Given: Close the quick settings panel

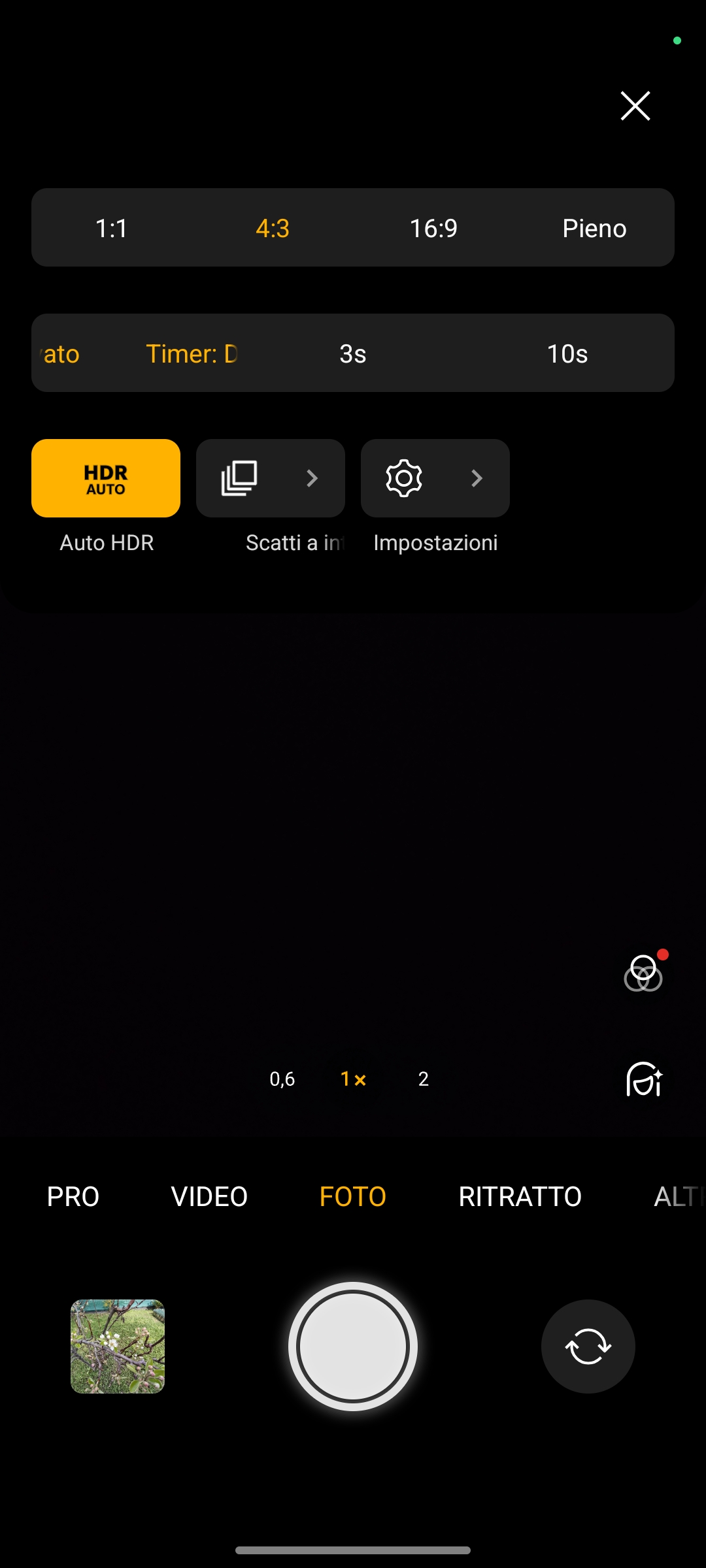Looking at the screenshot, I should tap(635, 106).
